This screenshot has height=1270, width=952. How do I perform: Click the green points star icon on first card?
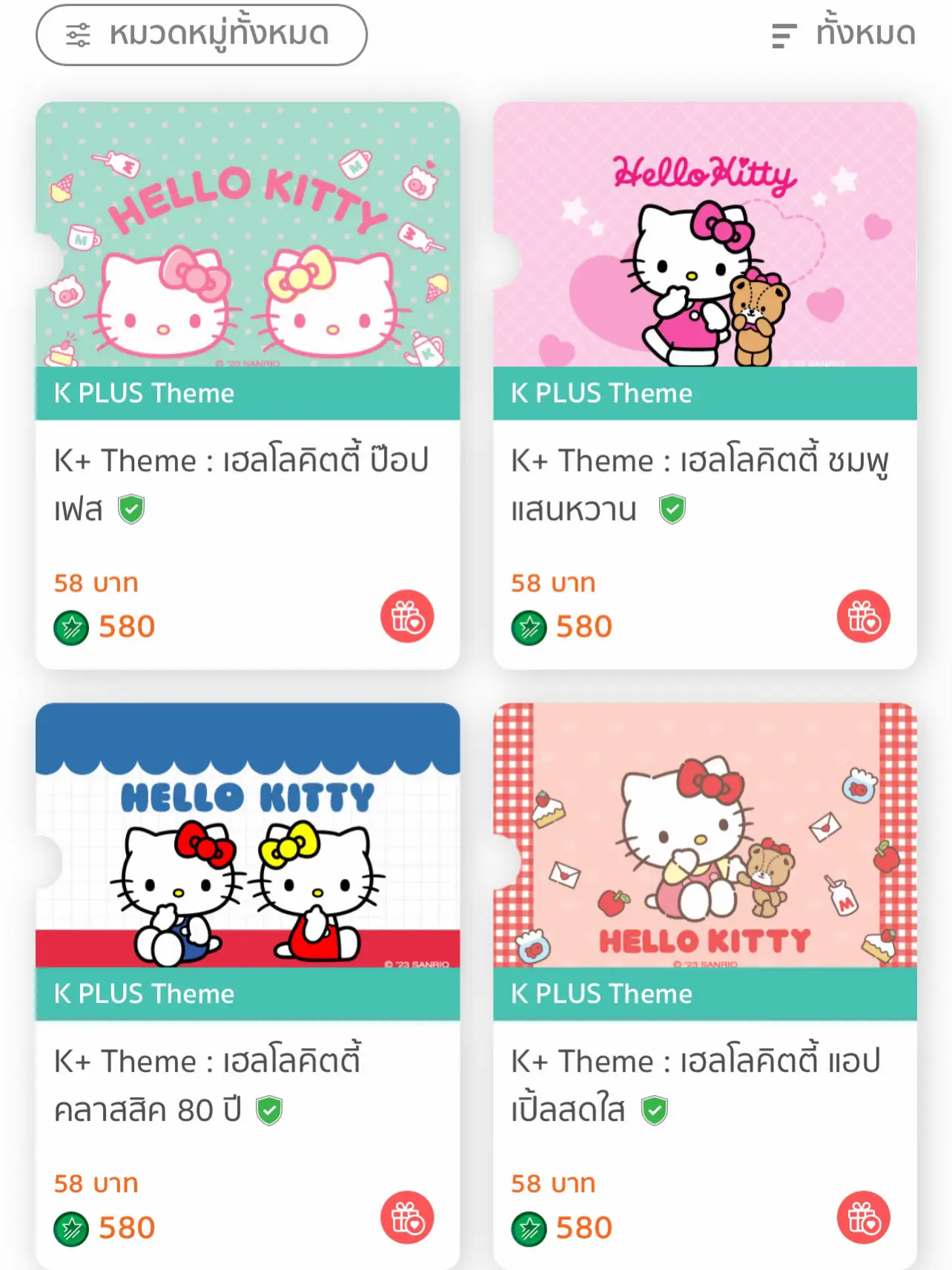[x=70, y=625]
